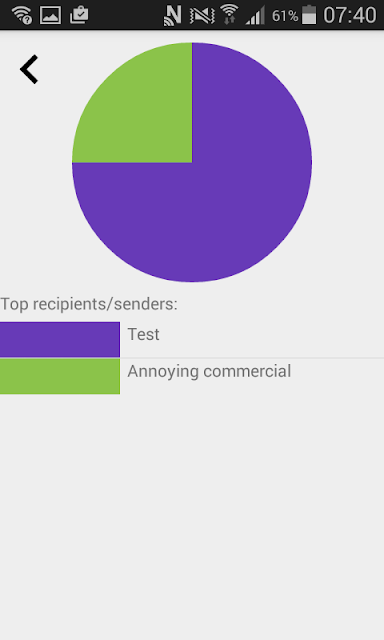Open the Test recipient row
Screen dimensions: 384x640
(192, 340)
